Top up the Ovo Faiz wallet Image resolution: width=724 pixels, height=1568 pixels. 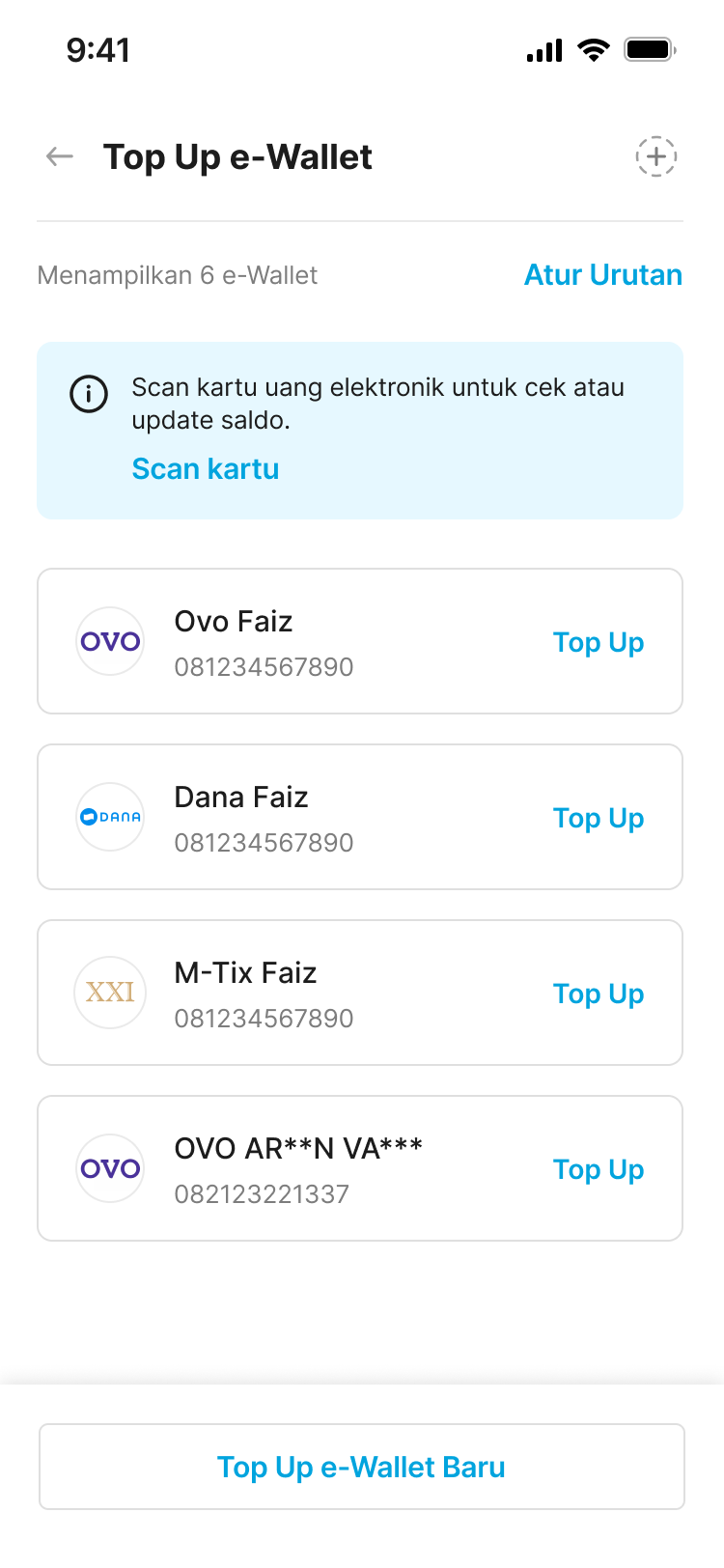[x=599, y=642]
